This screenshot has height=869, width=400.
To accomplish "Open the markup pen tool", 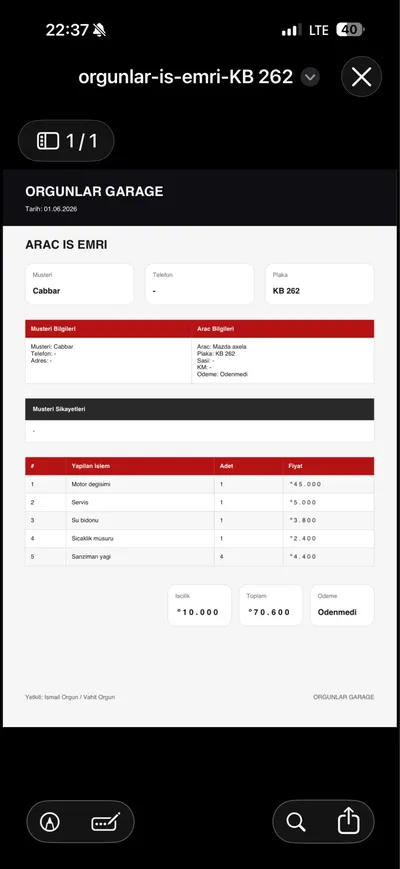I will (50, 821).
